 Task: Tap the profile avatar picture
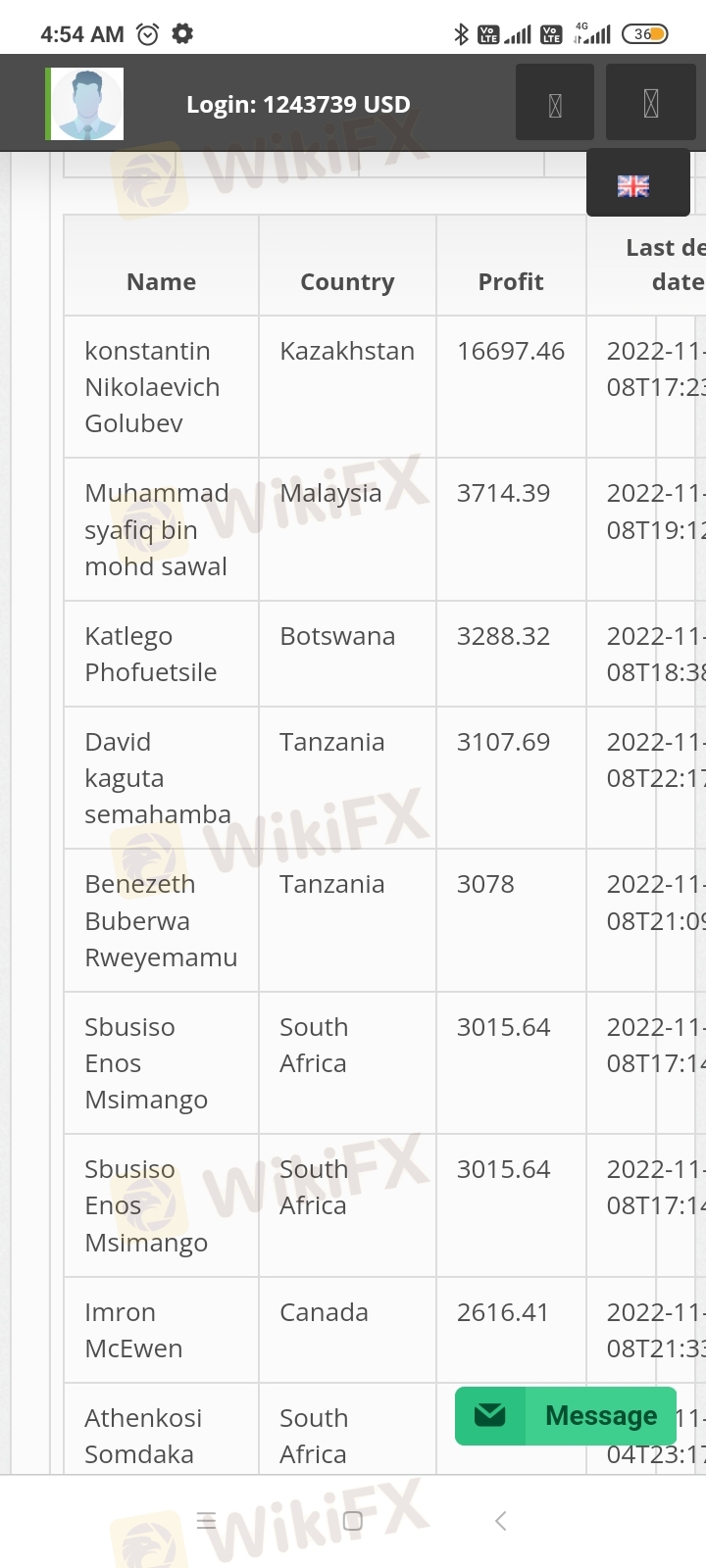coord(87,104)
